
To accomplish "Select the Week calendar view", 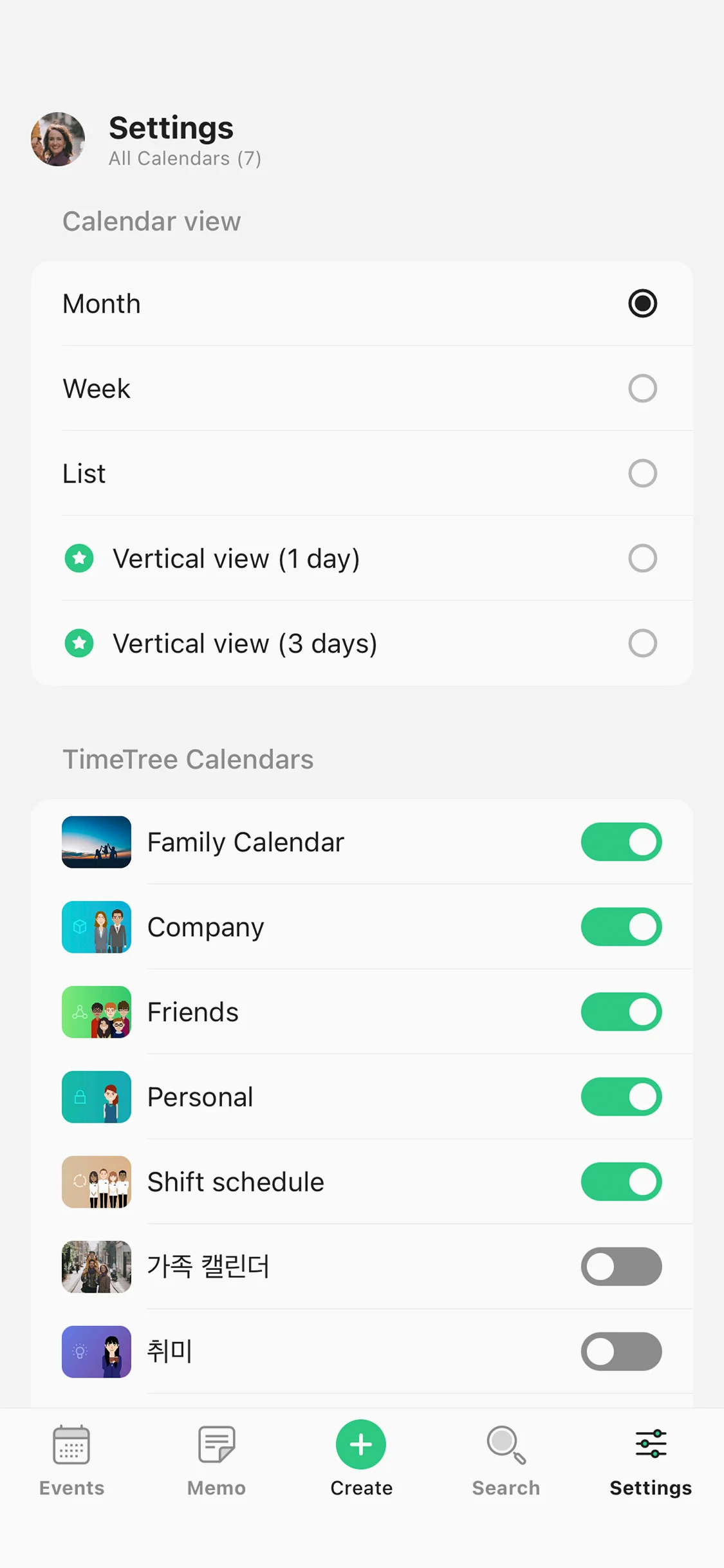I will tap(642, 389).
